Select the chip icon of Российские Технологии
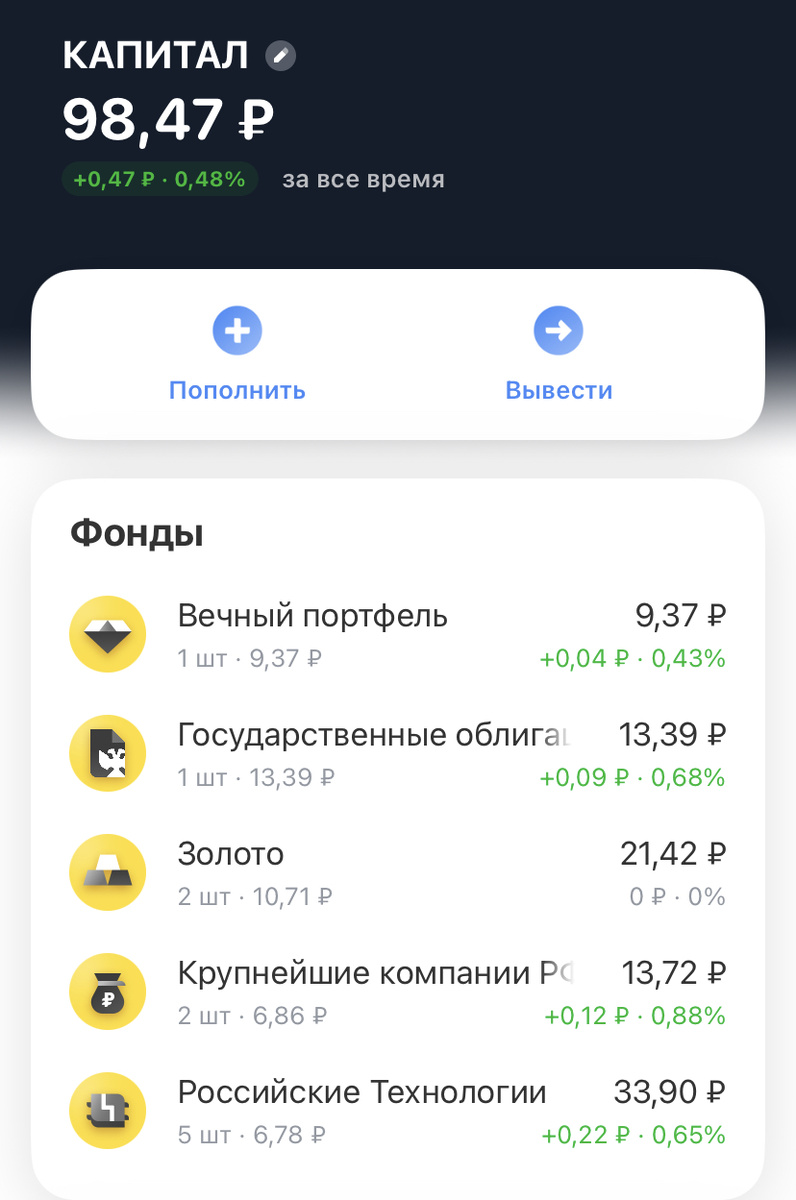 tap(107, 1111)
